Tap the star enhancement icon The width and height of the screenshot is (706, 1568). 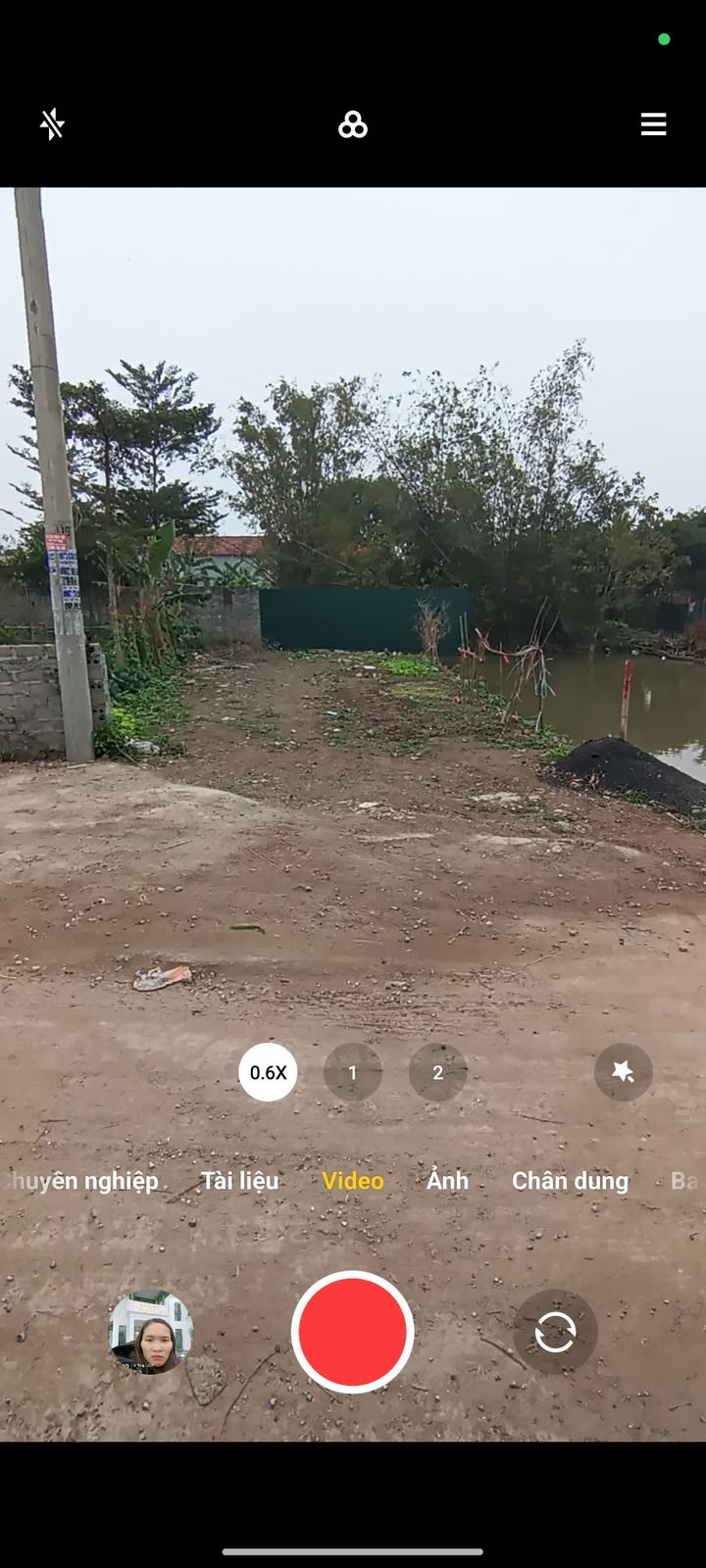coord(623,1072)
